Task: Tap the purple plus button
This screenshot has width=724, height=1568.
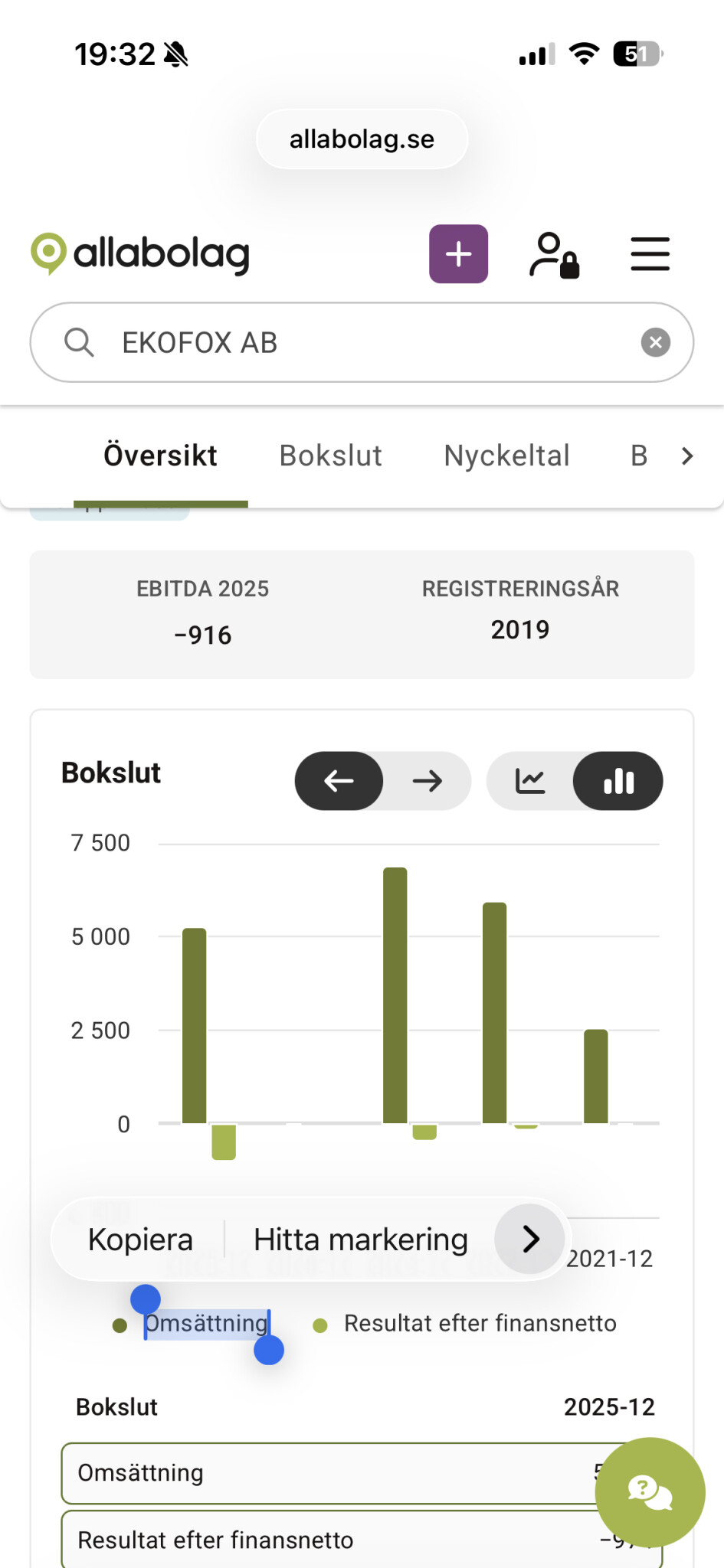Action: 458,253
